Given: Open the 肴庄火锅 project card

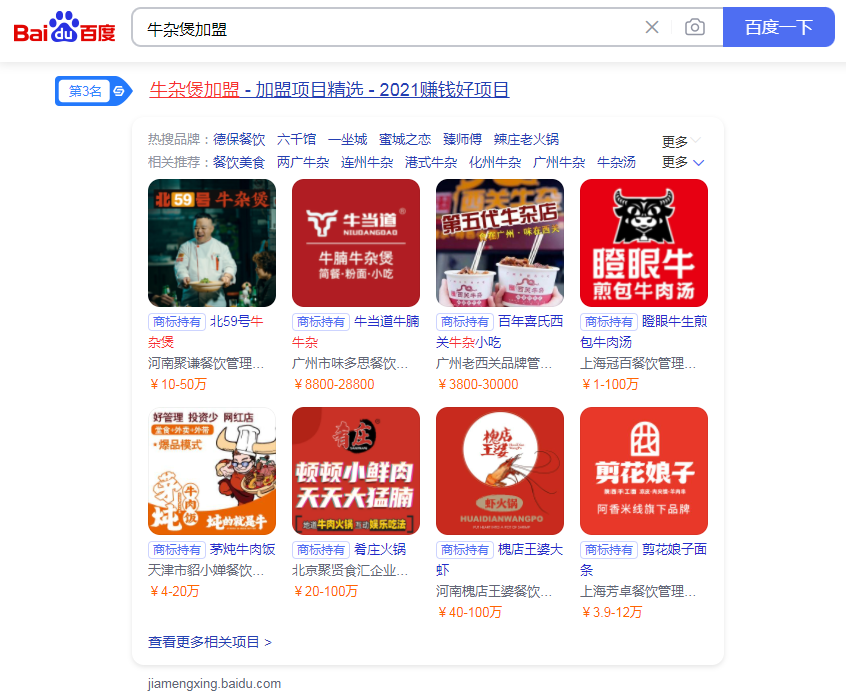Looking at the screenshot, I should (356, 471).
